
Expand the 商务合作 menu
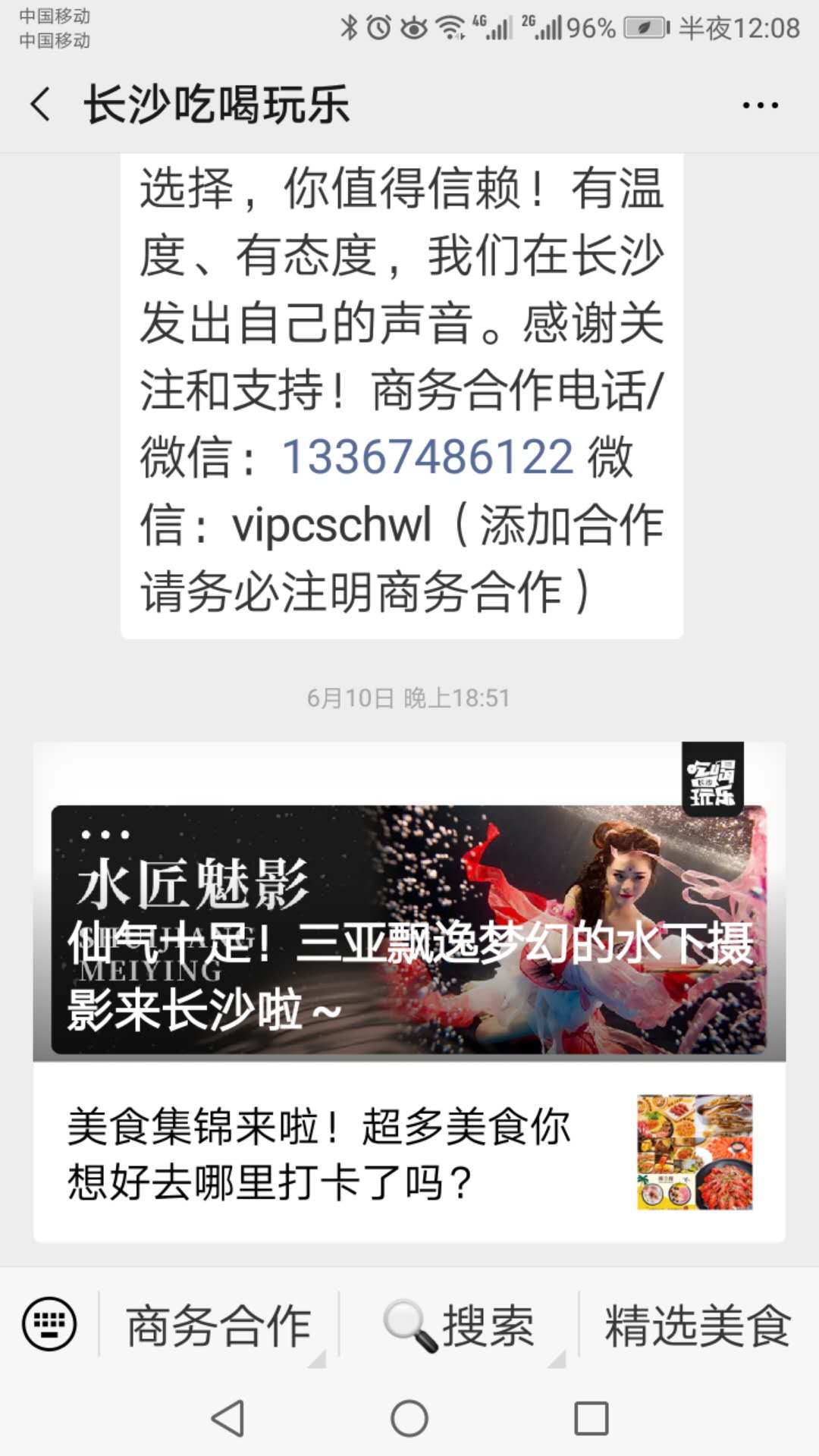[x=218, y=1326]
